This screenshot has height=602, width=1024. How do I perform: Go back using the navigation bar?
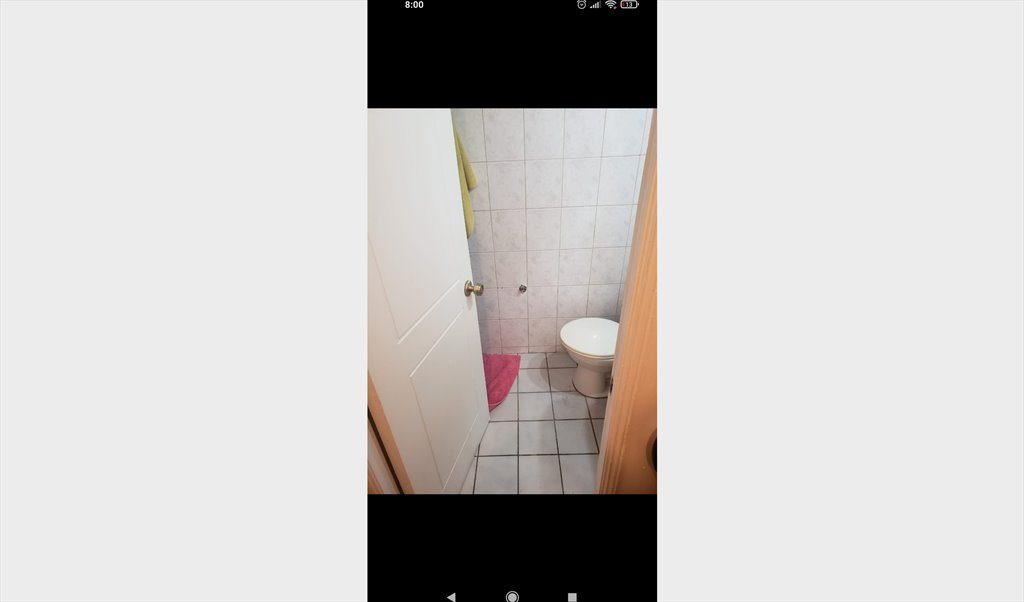click(451, 597)
